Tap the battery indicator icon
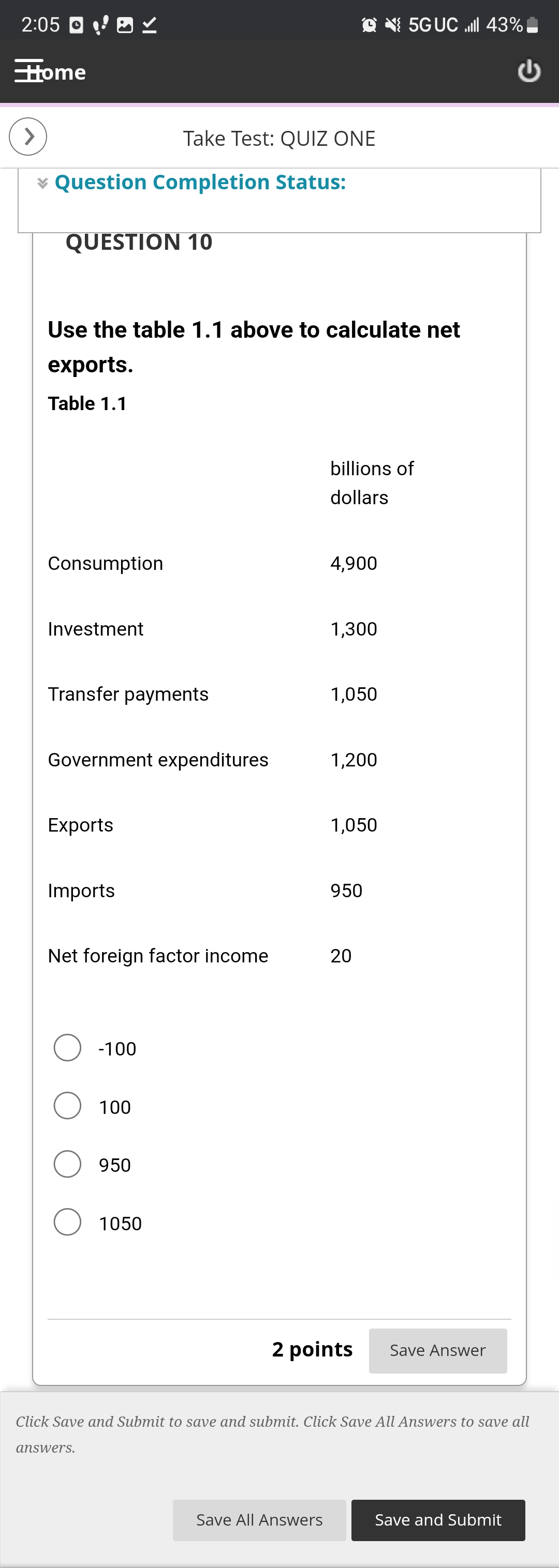The width and height of the screenshot is (559, 1568). (x=533, y=24)
